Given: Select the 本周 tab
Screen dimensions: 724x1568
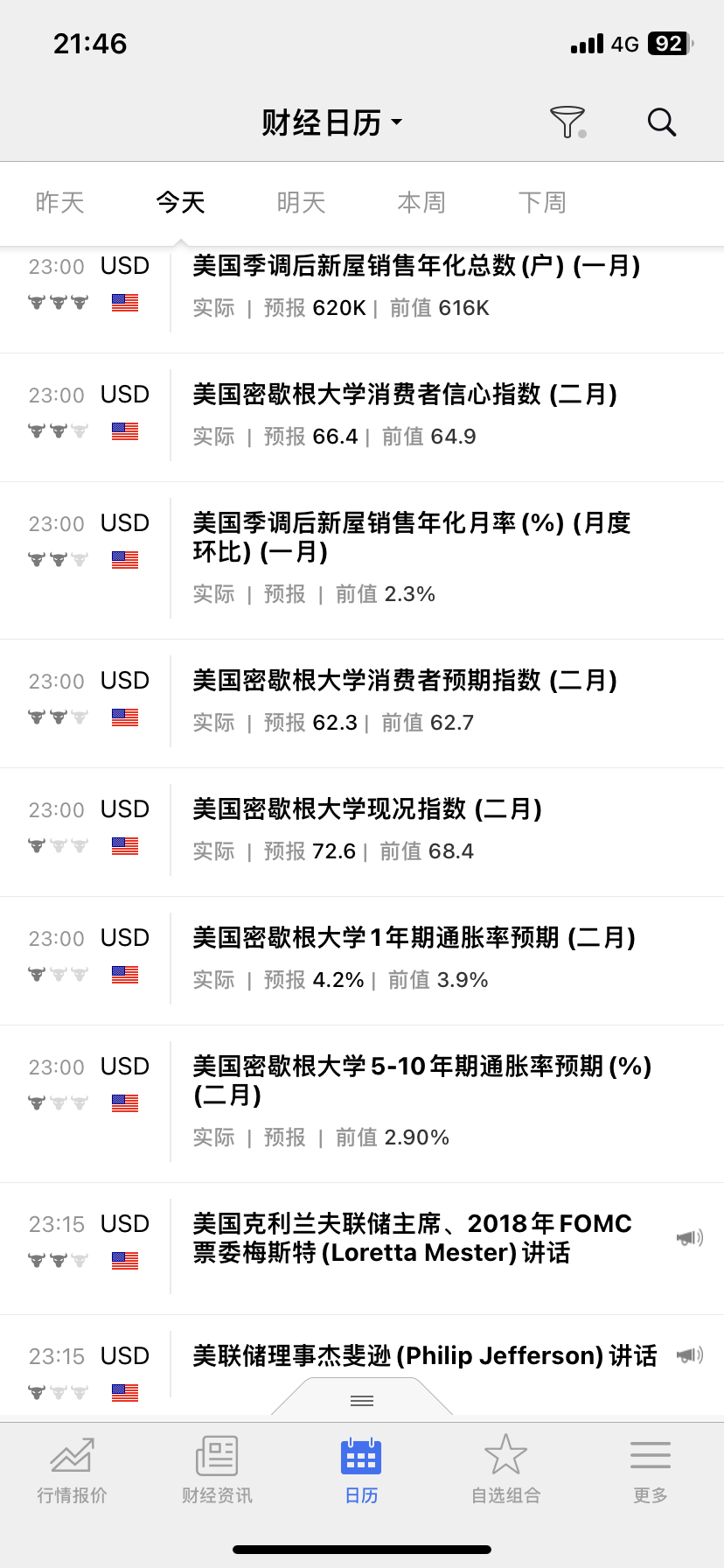Looking at the screenshot, I should [x=421, y=203].
